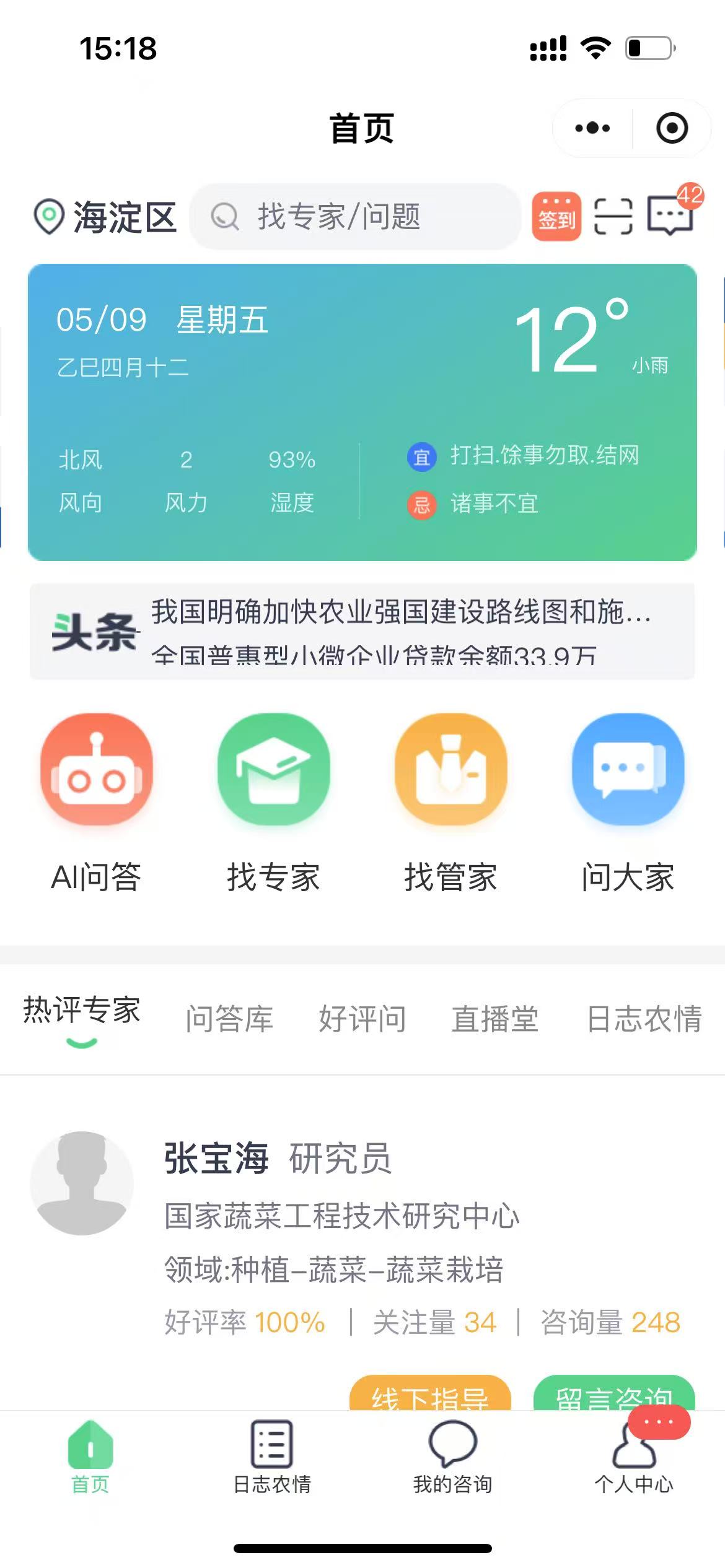This screenshot has width=725, height=1568.
Task: Open 个人中心 in the bottom bar
Action: tap(634, 1455)
